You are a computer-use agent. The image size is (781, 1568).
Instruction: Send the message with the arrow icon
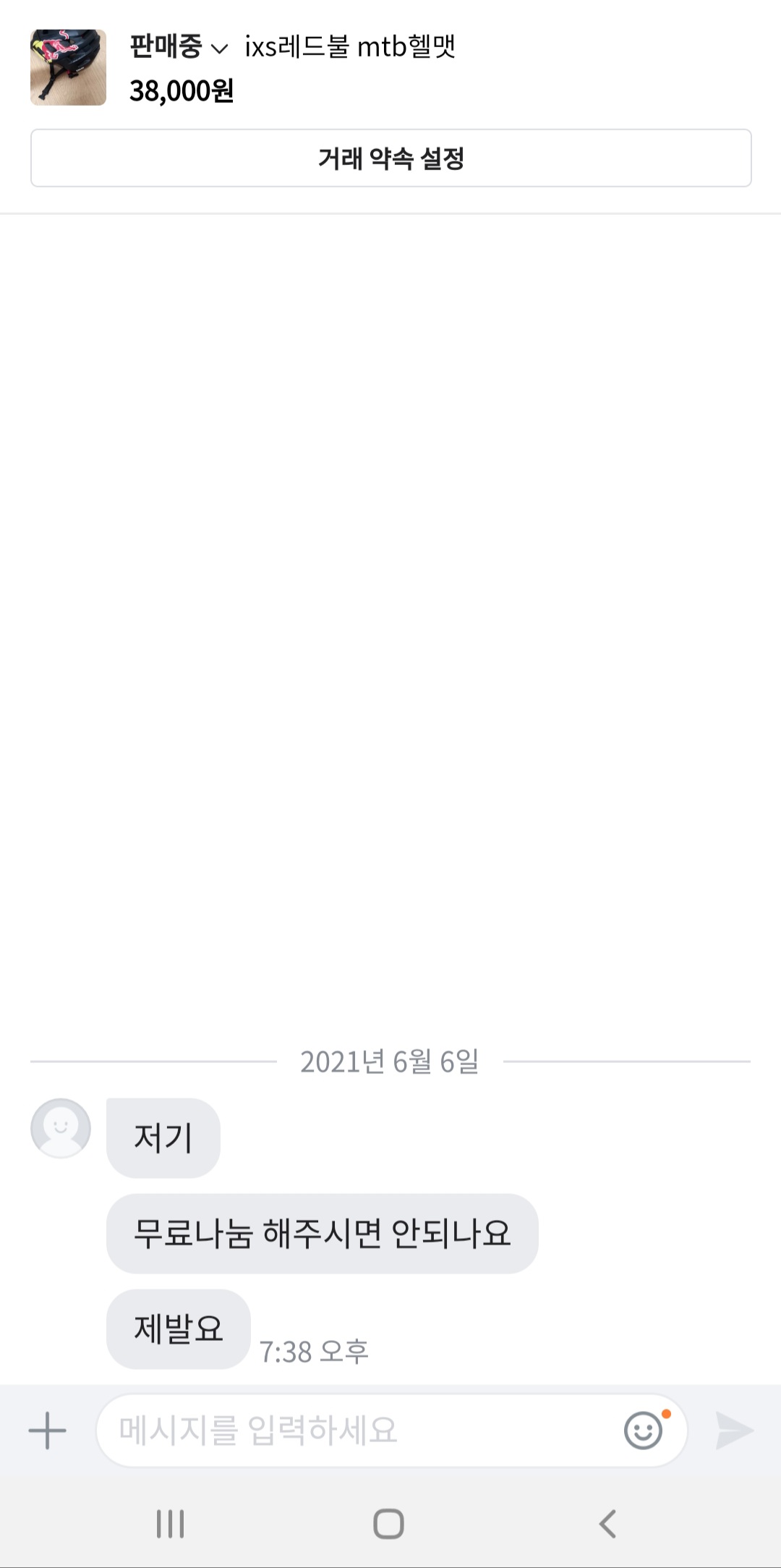[x=734, y=1431]
